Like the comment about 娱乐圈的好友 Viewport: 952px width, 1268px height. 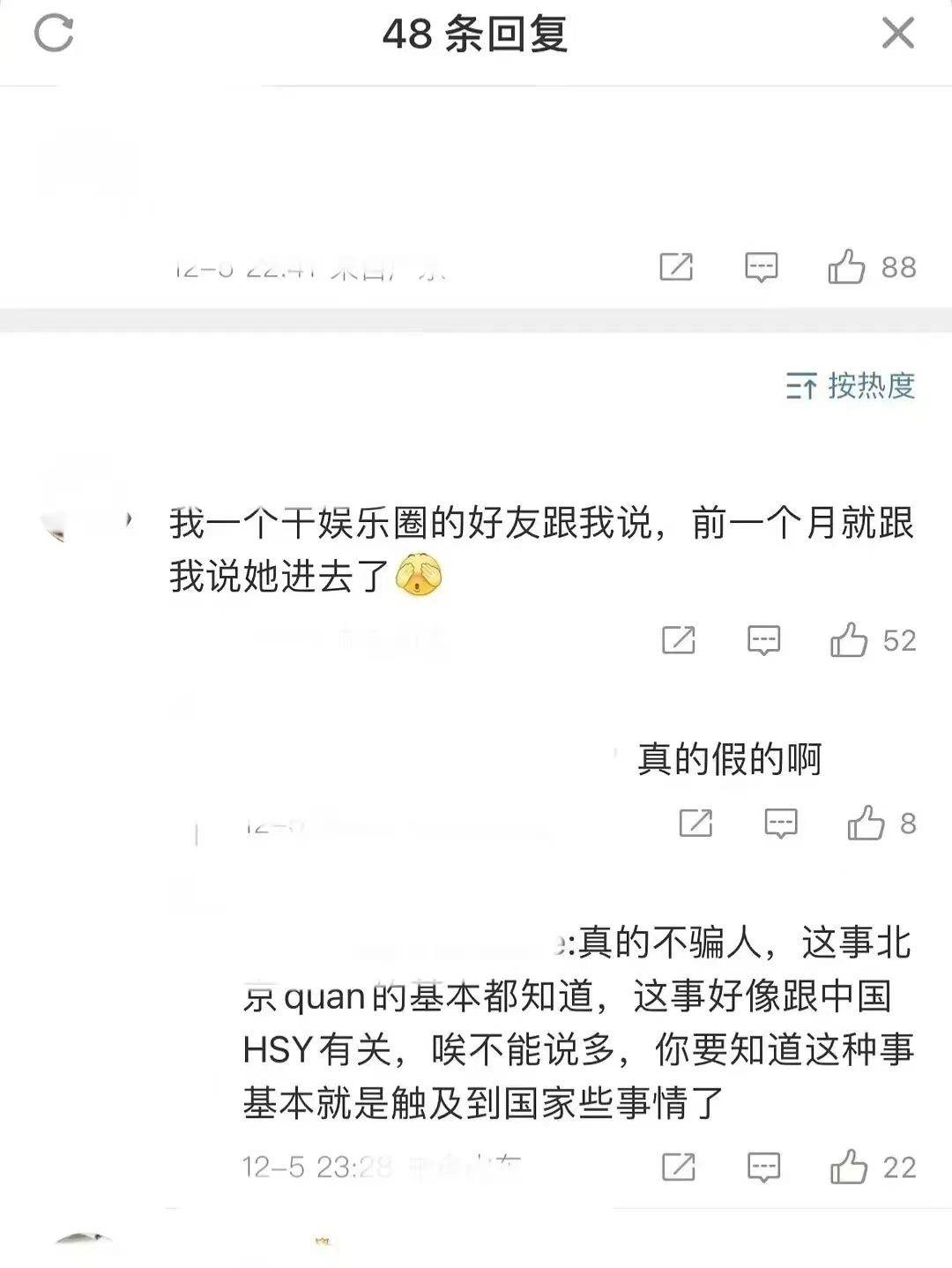tap(849, 640)
